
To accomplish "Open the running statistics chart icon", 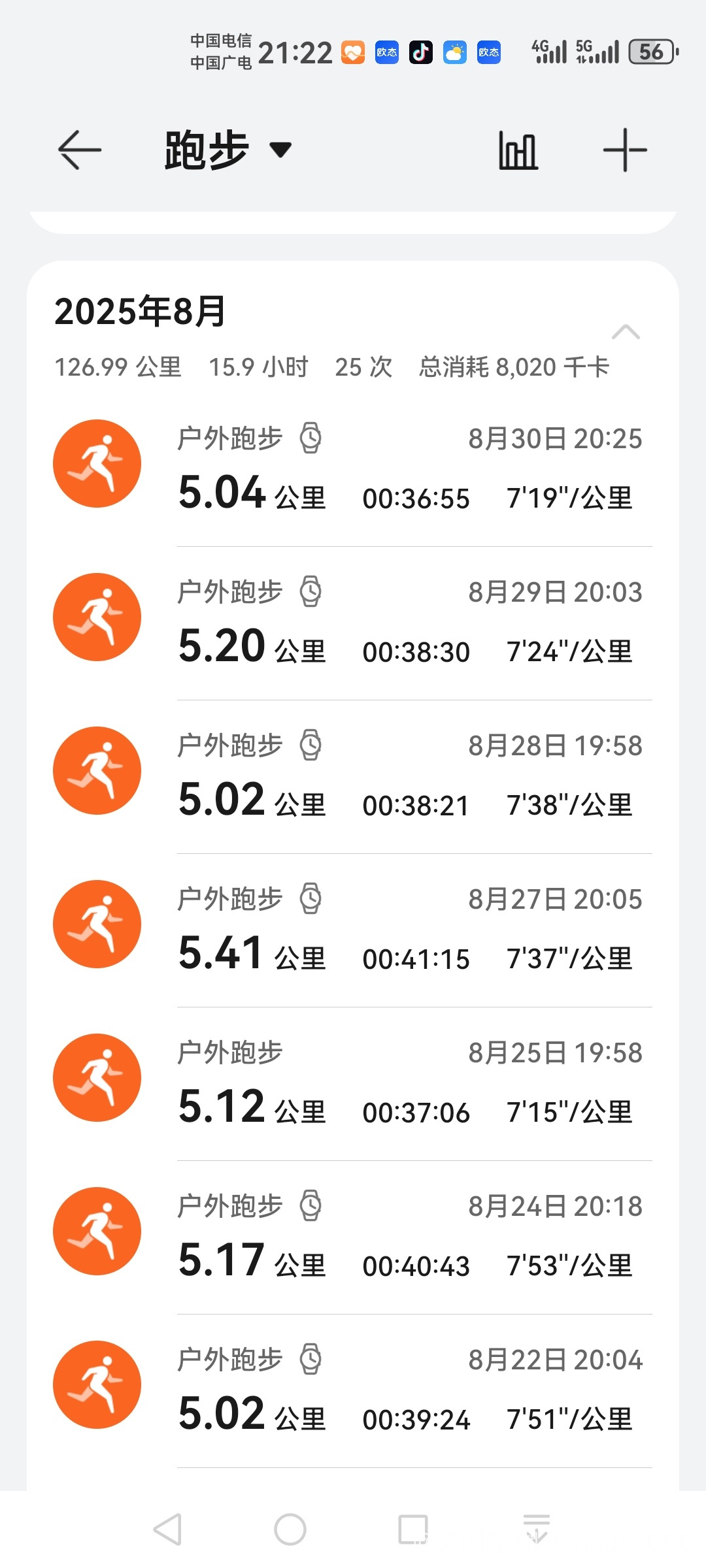I will tap(518, 150).
